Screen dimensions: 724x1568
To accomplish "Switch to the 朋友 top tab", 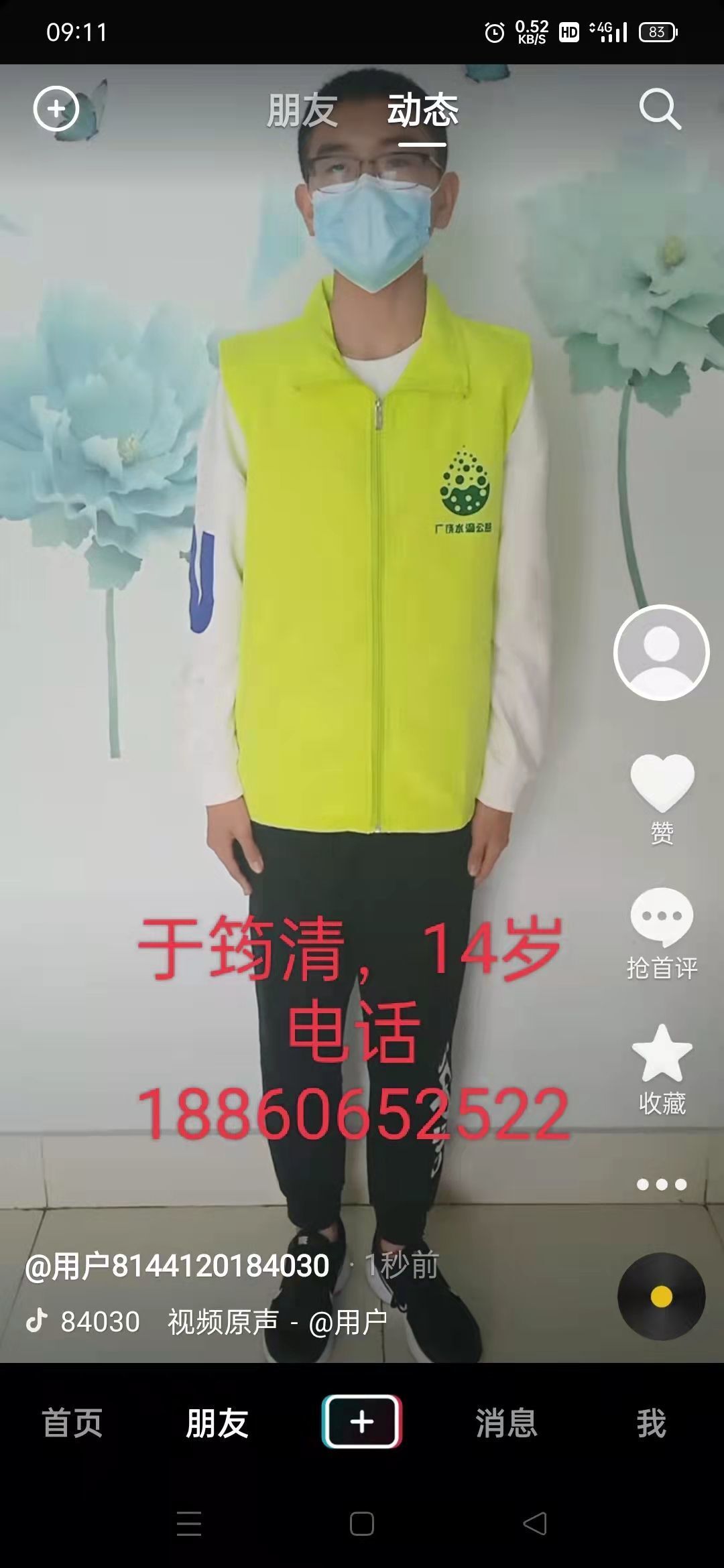I will pyautogui.click(x=302, y=111).
